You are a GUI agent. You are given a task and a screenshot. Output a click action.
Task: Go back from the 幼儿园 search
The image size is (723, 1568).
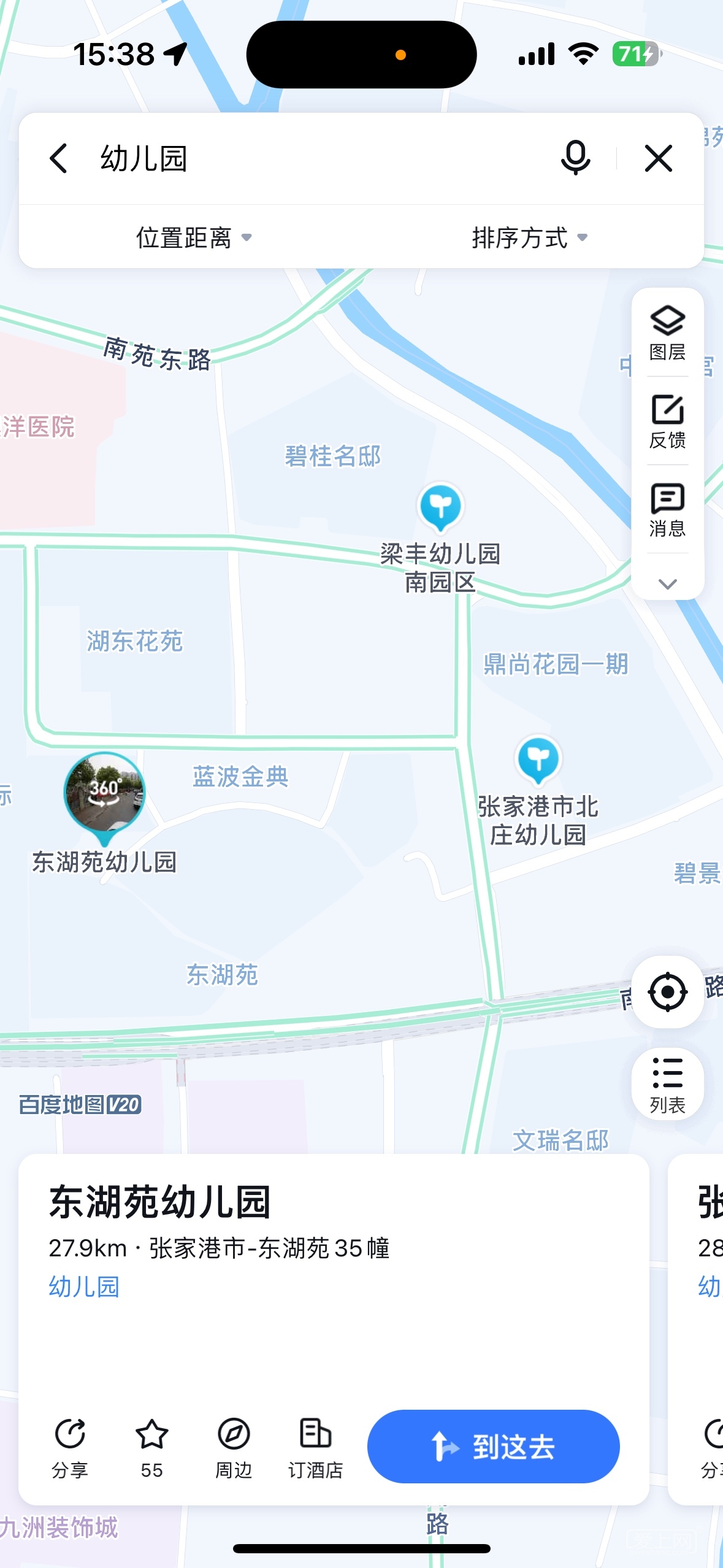coord(59,159)
